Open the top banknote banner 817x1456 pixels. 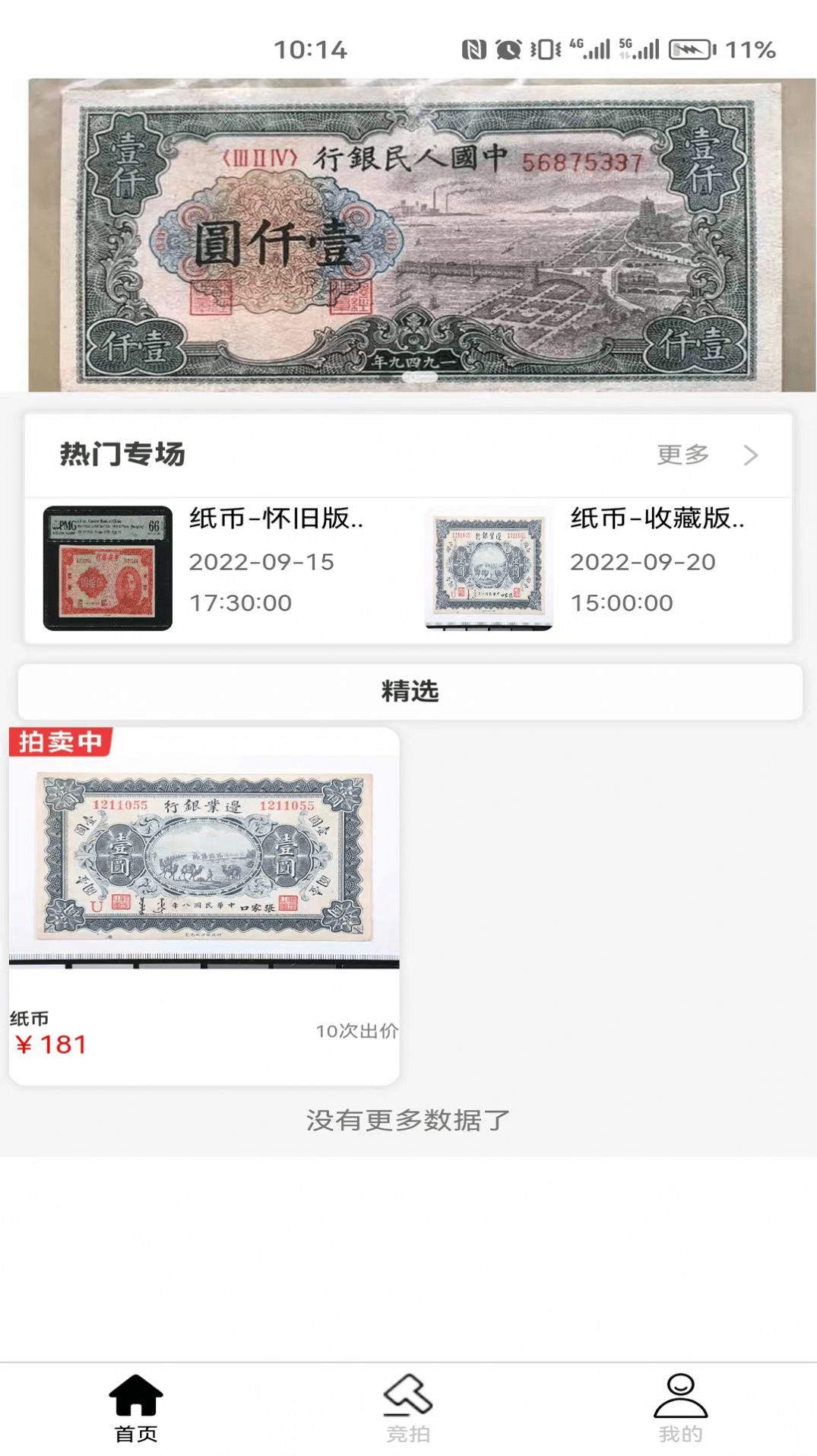click(x=422, y=236)
